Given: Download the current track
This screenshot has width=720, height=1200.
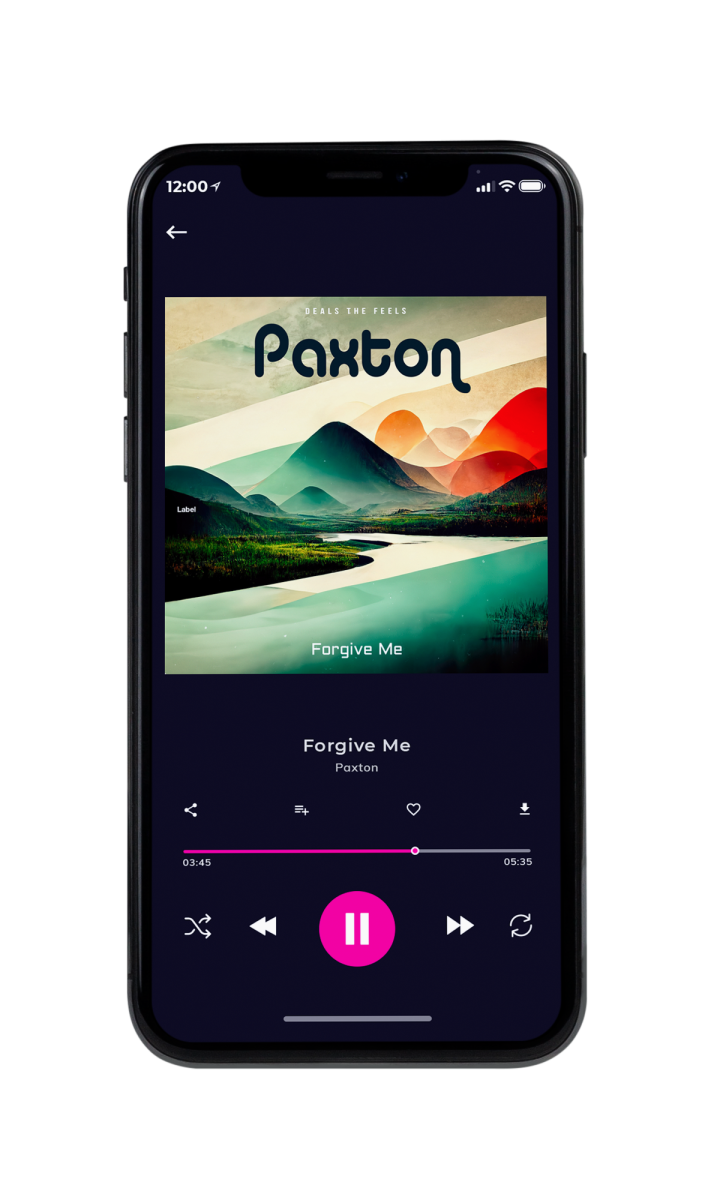Looking at the screenshot, I should [524, 809].
